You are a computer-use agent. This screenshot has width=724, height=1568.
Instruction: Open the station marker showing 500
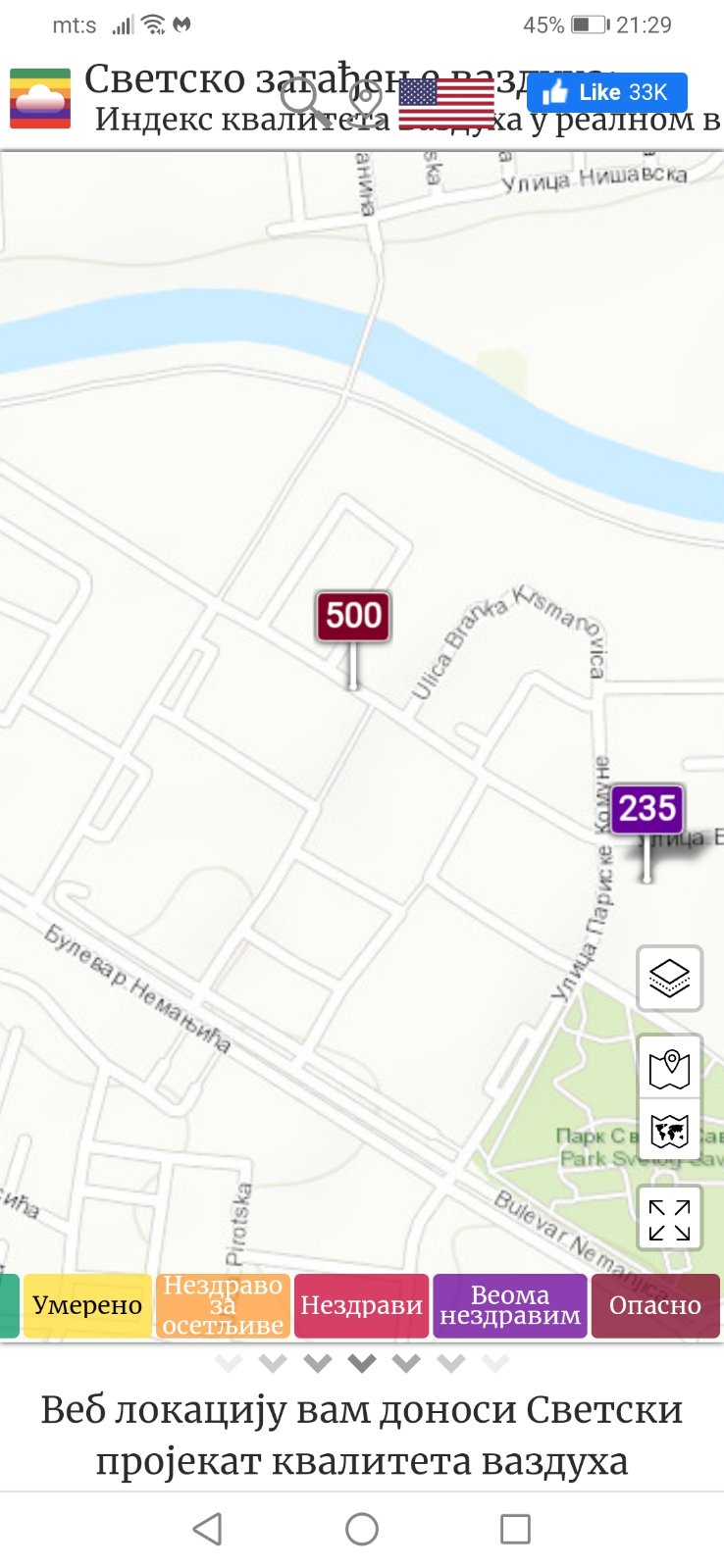353,618
